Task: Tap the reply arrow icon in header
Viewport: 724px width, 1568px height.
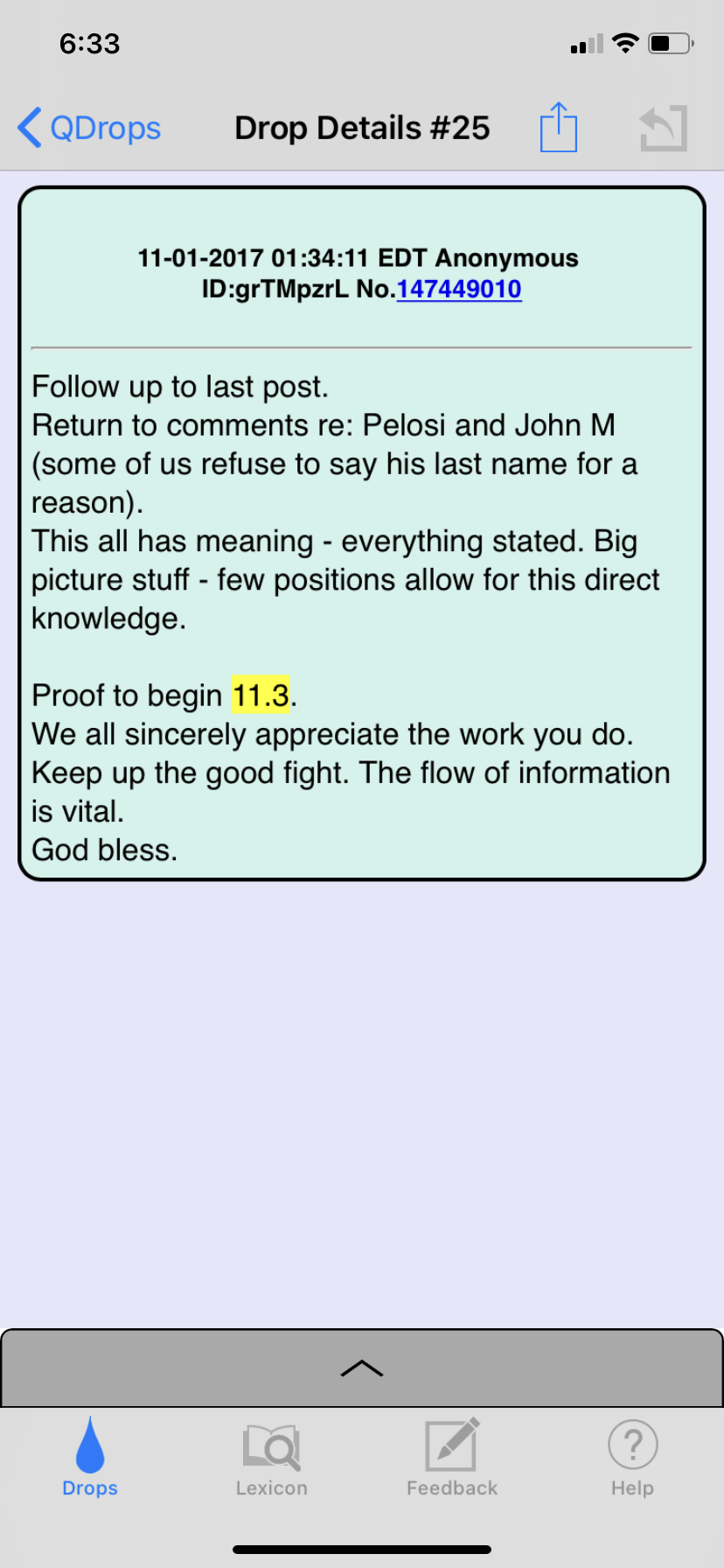Action: [663, 129]
